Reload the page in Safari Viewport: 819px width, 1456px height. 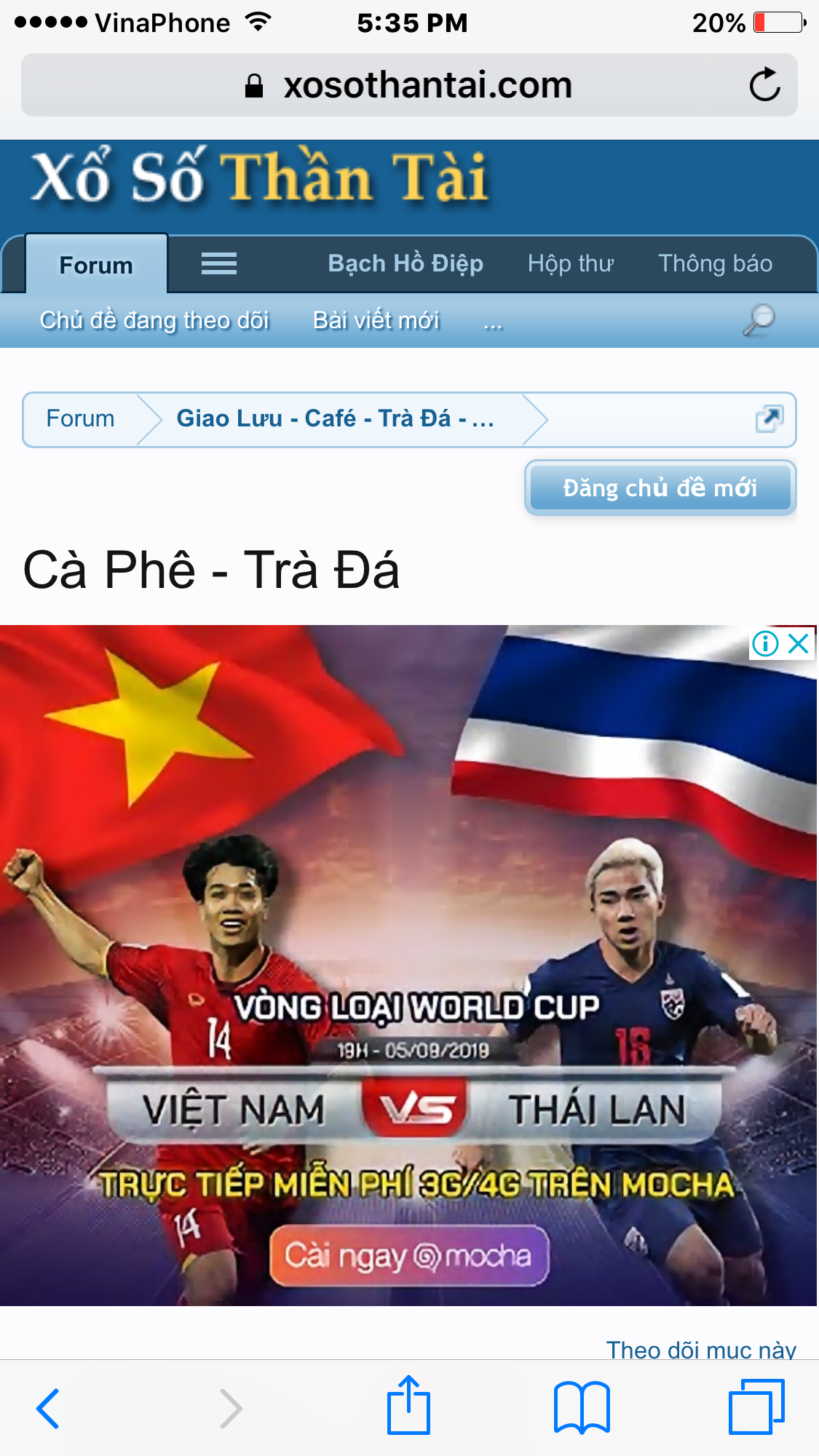click(764, 85)
